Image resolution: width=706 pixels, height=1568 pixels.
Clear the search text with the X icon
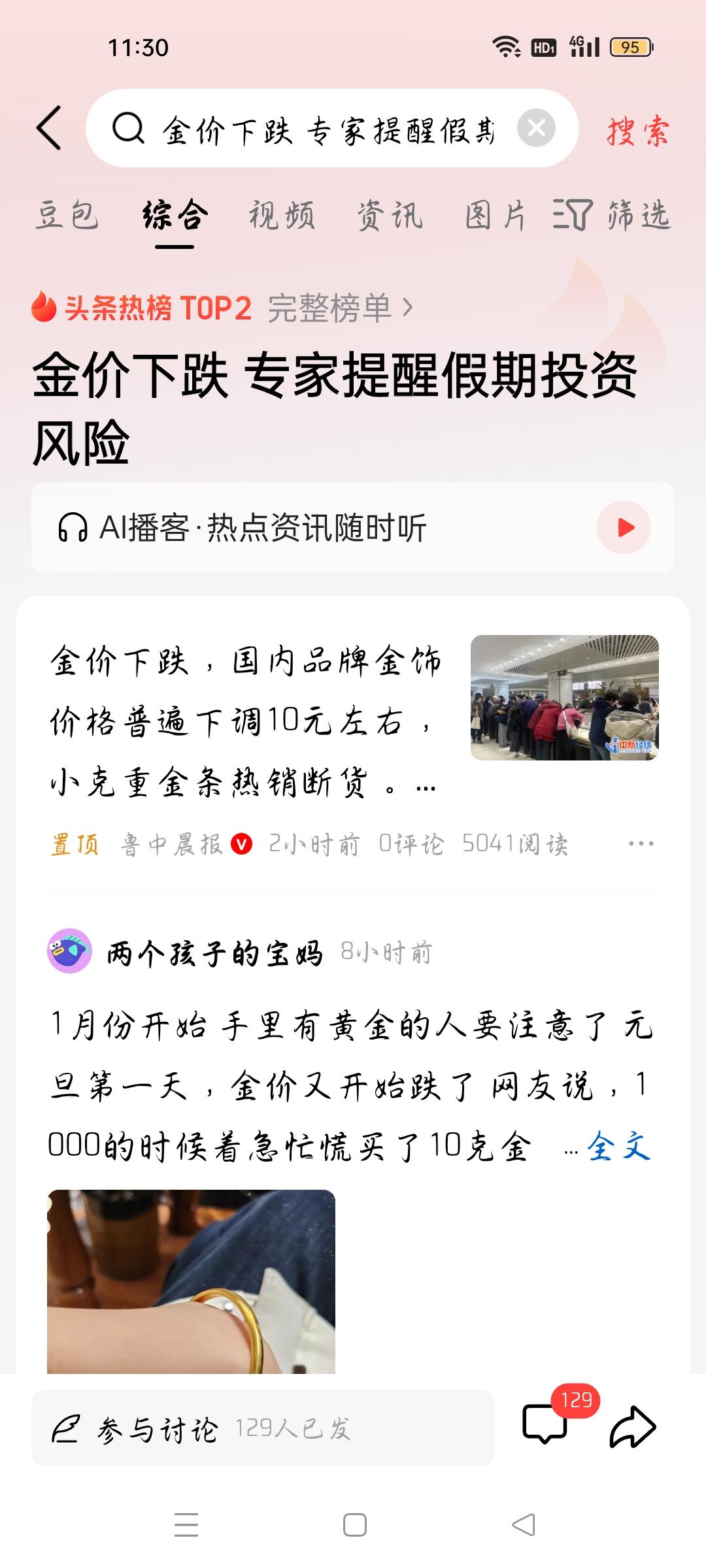[536, 127]
